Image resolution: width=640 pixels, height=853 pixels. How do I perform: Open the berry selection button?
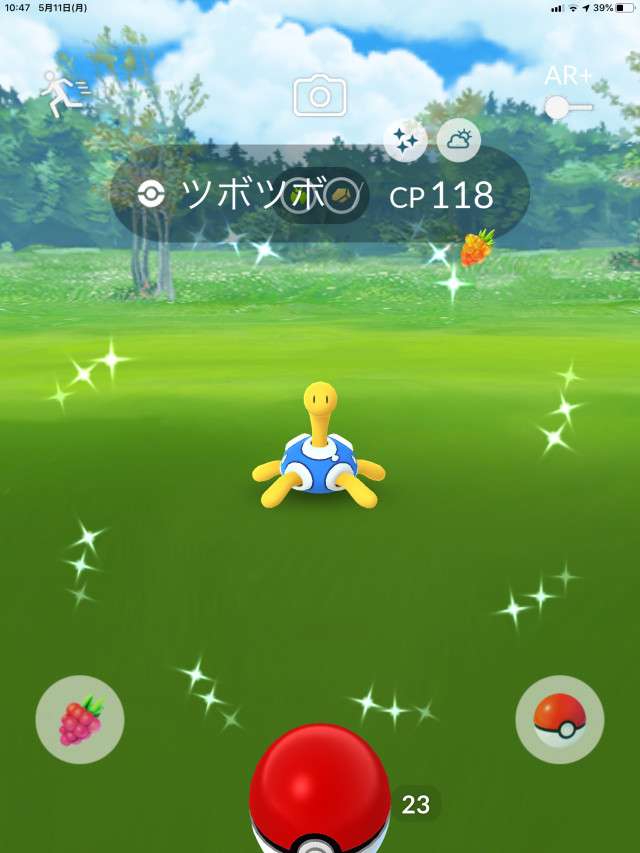coord(80,720)
